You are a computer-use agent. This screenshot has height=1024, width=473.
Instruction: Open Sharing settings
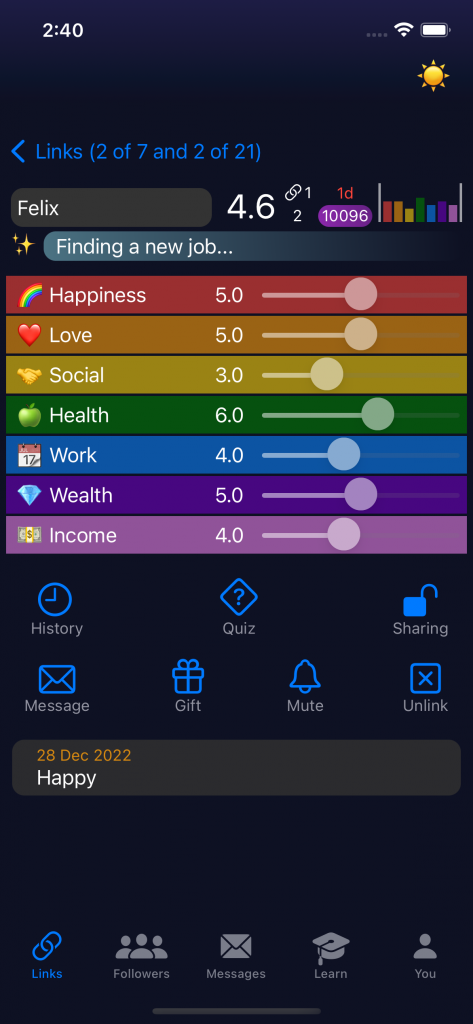point(420,610)
